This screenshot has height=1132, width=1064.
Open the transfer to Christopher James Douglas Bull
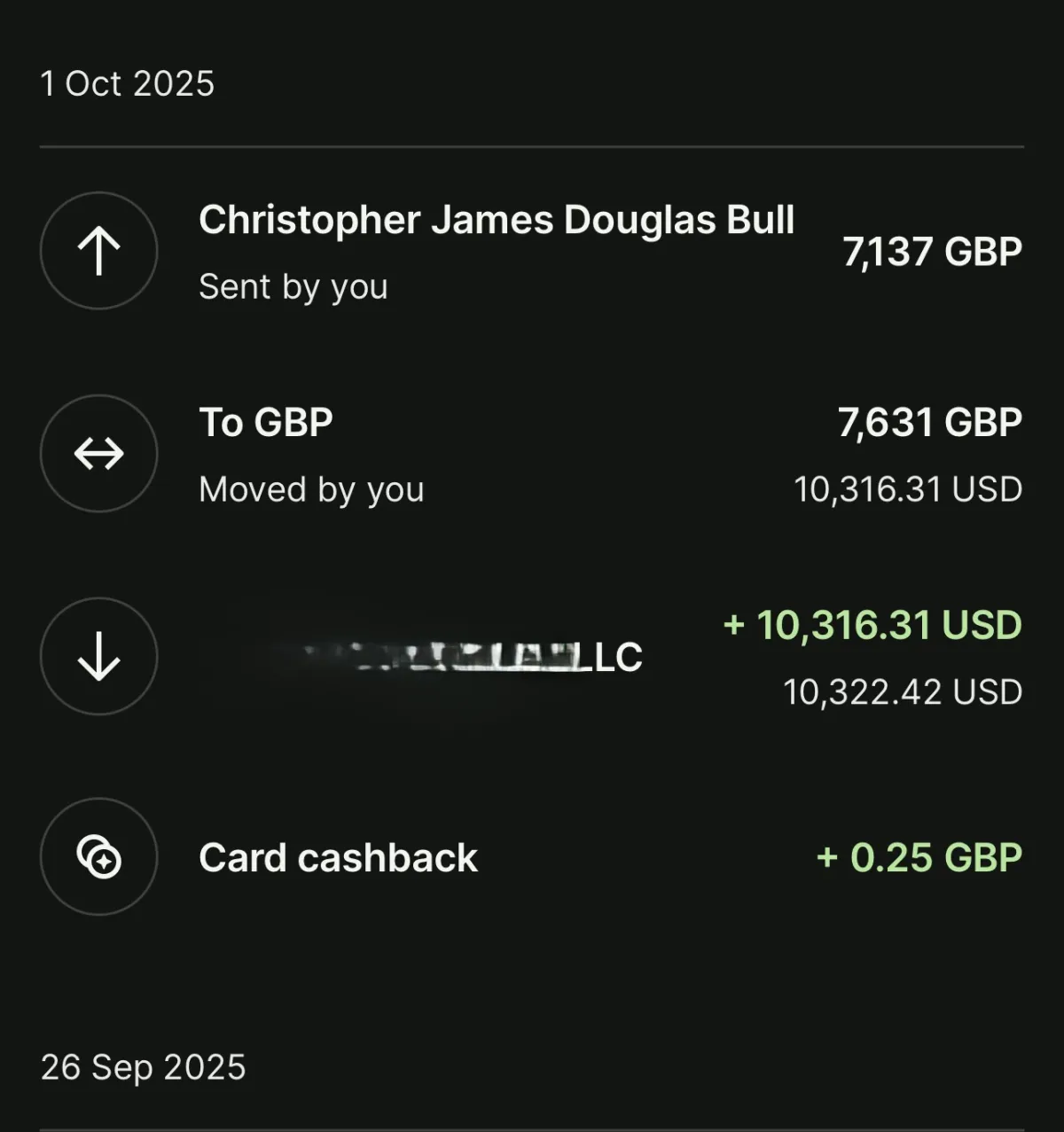497,252
